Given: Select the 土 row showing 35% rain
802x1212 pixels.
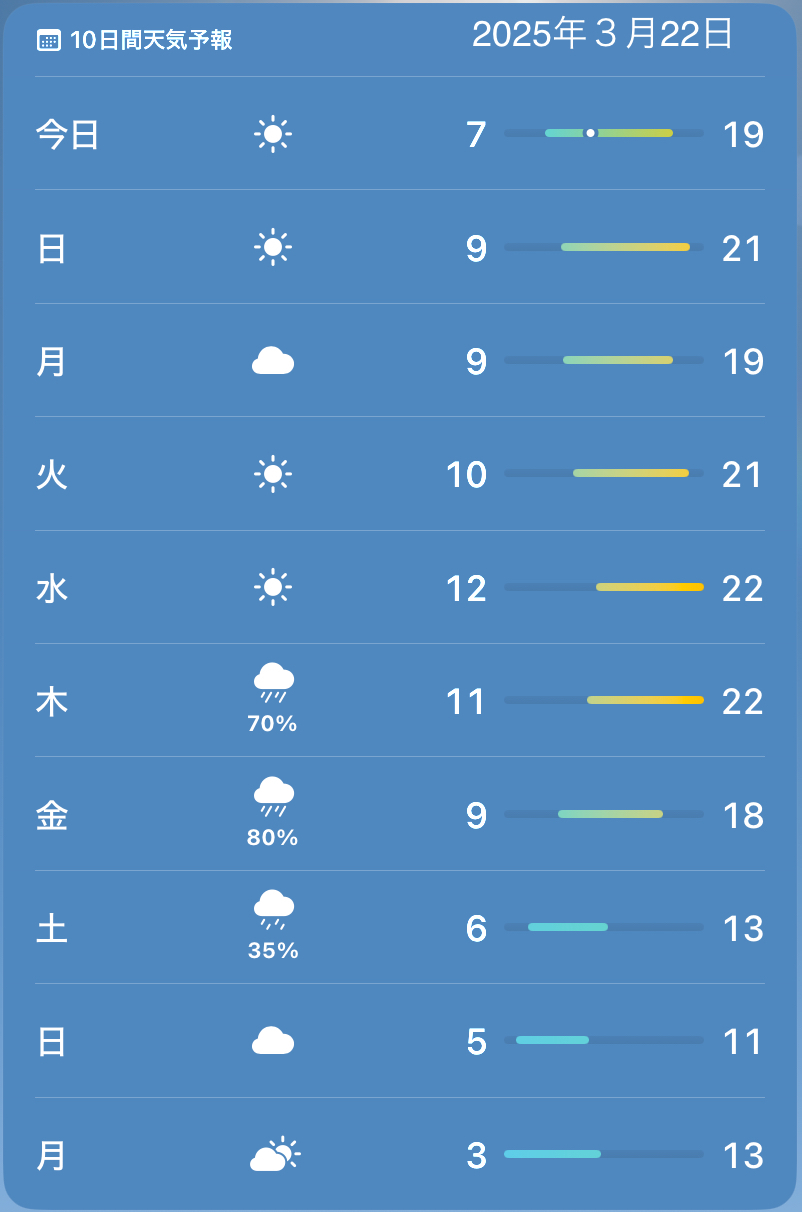Looking at the screenshot, I should click(400, 927).
